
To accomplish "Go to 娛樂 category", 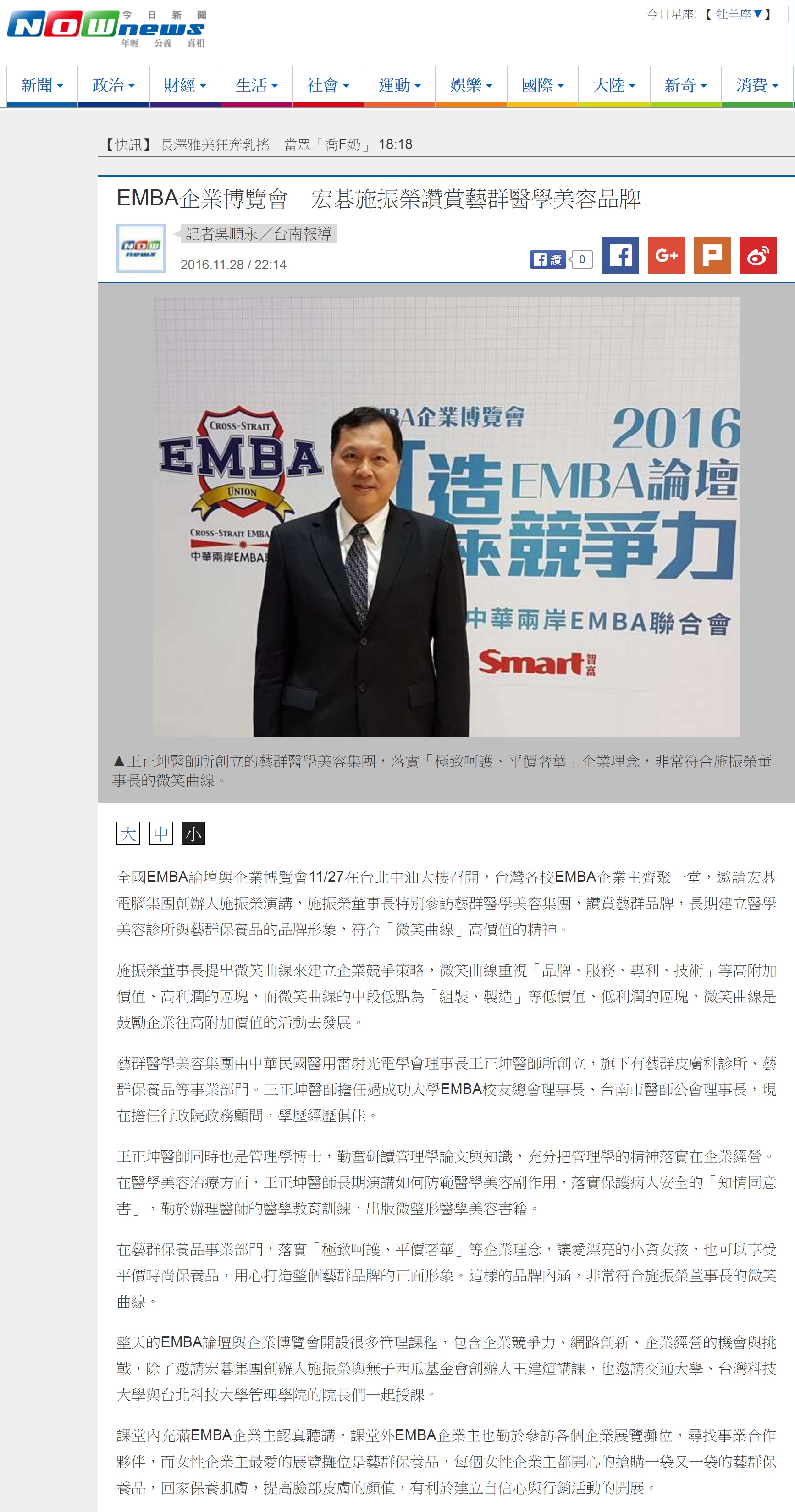I will (x=471, y=86).
